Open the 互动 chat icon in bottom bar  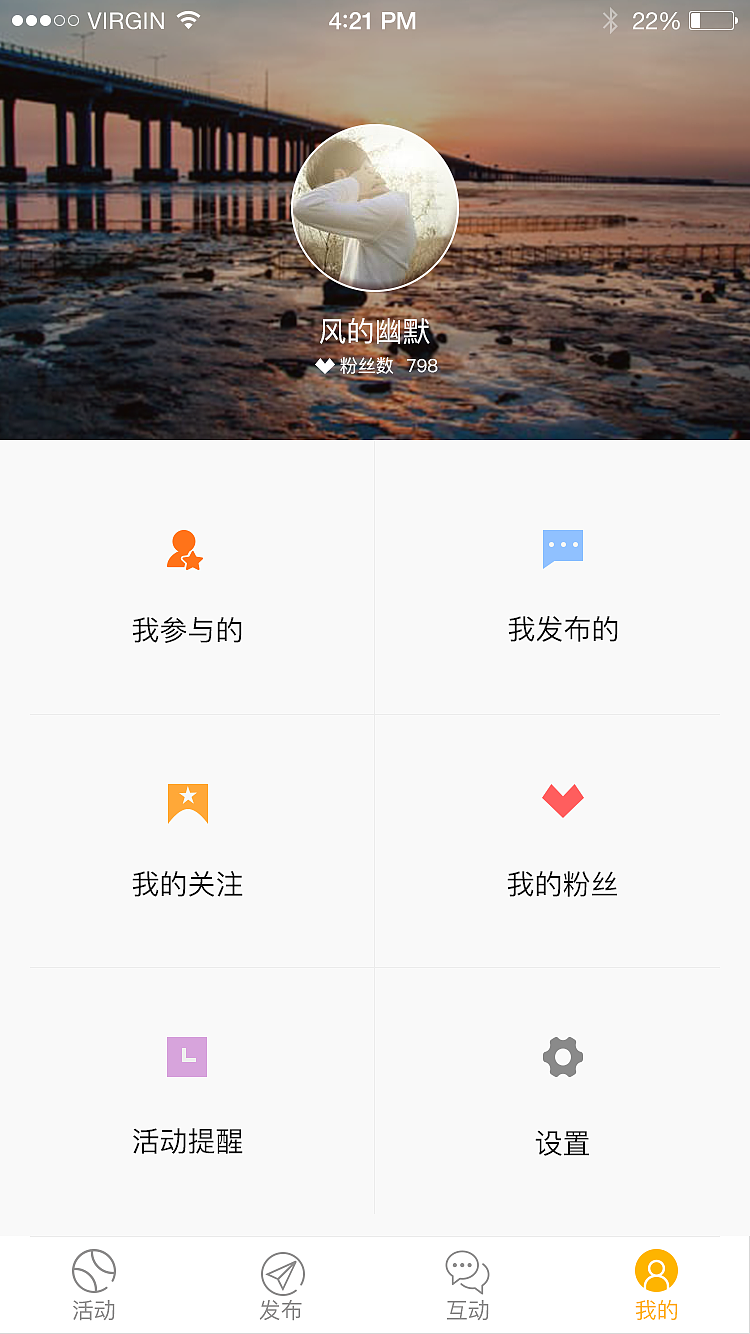(467, 1271)
